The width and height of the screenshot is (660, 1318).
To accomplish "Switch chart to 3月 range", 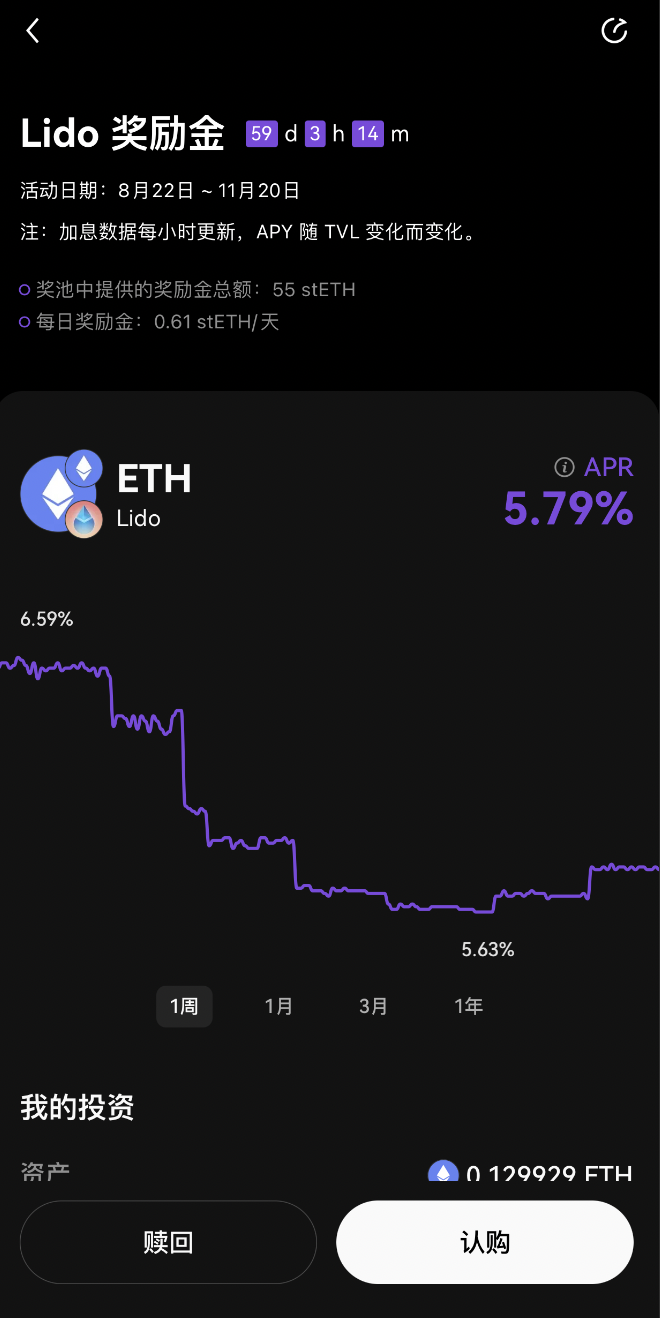I will tap(373, 1006).
